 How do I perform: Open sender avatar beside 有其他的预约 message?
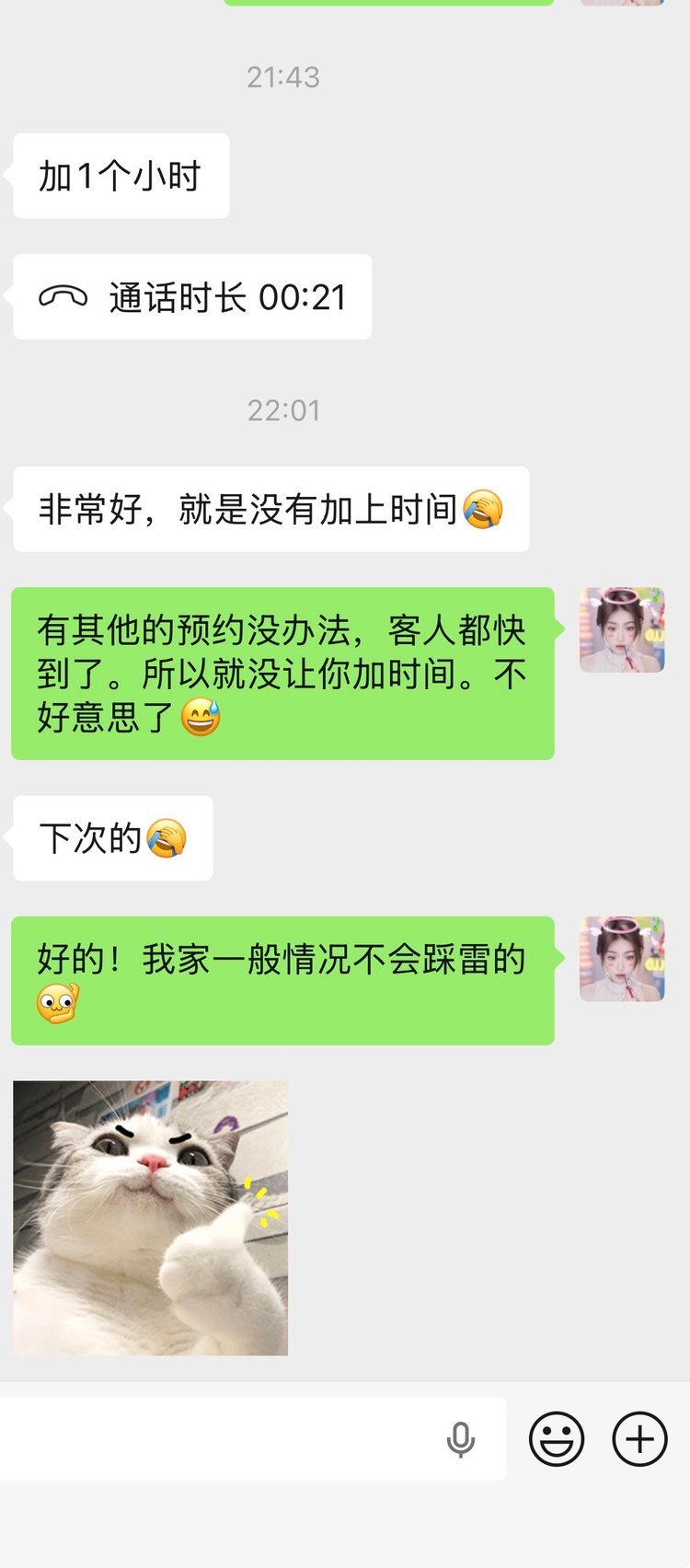(x=622, y=630)
